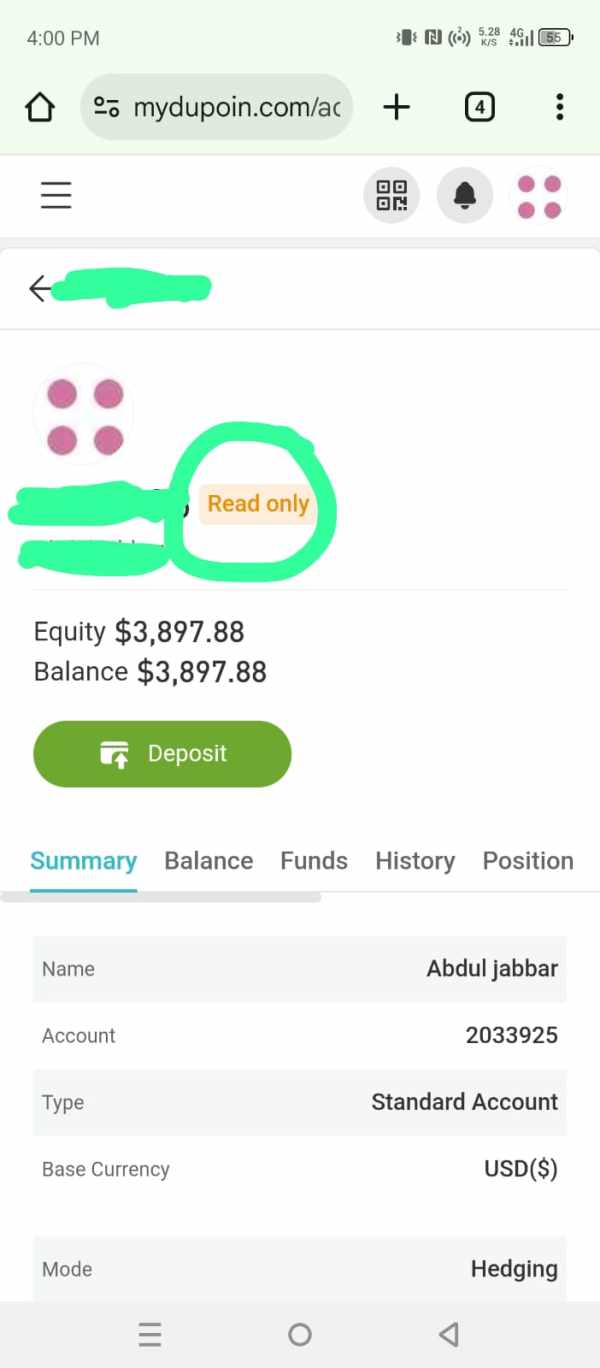Switch to the Position tab

pos(528,861)
